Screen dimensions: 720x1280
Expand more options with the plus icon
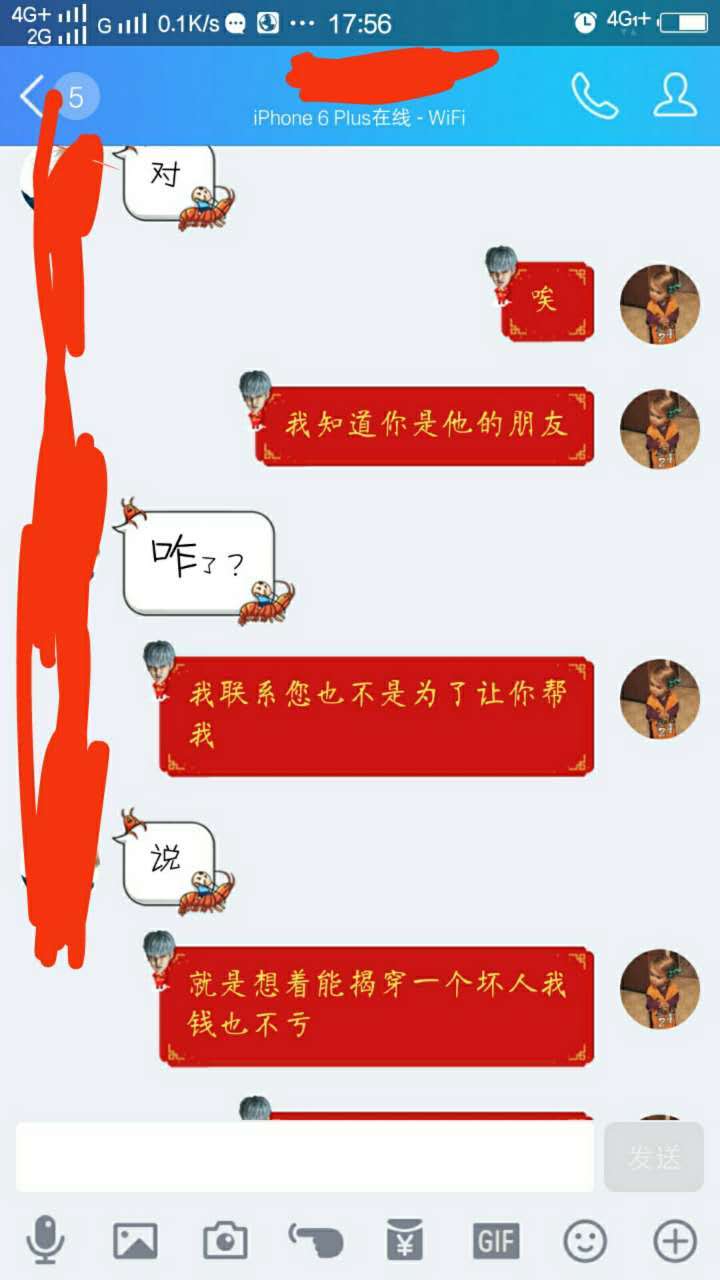pos(675,1241)
